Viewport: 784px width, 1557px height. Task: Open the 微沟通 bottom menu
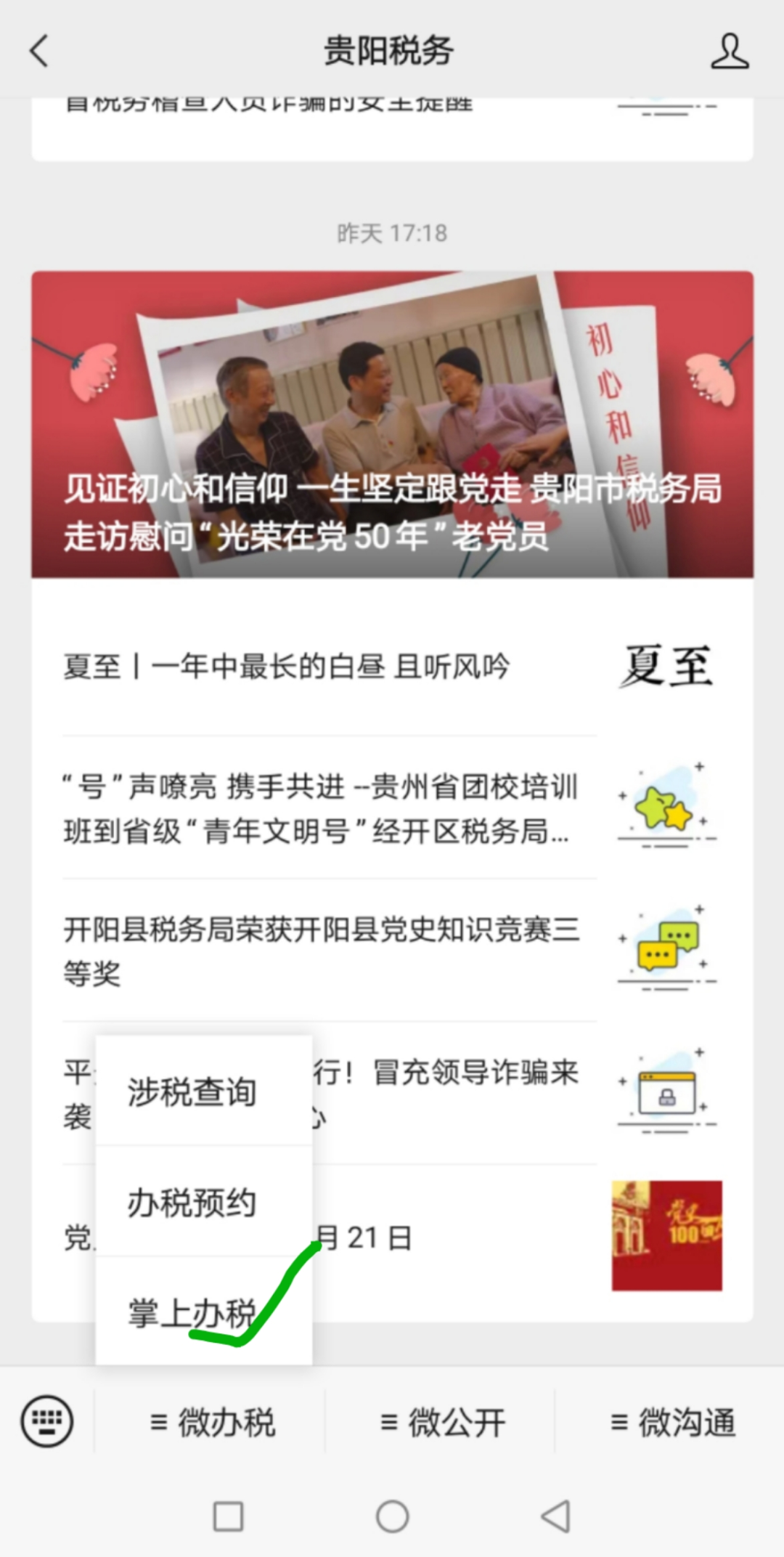click(x=671, y=1422)
